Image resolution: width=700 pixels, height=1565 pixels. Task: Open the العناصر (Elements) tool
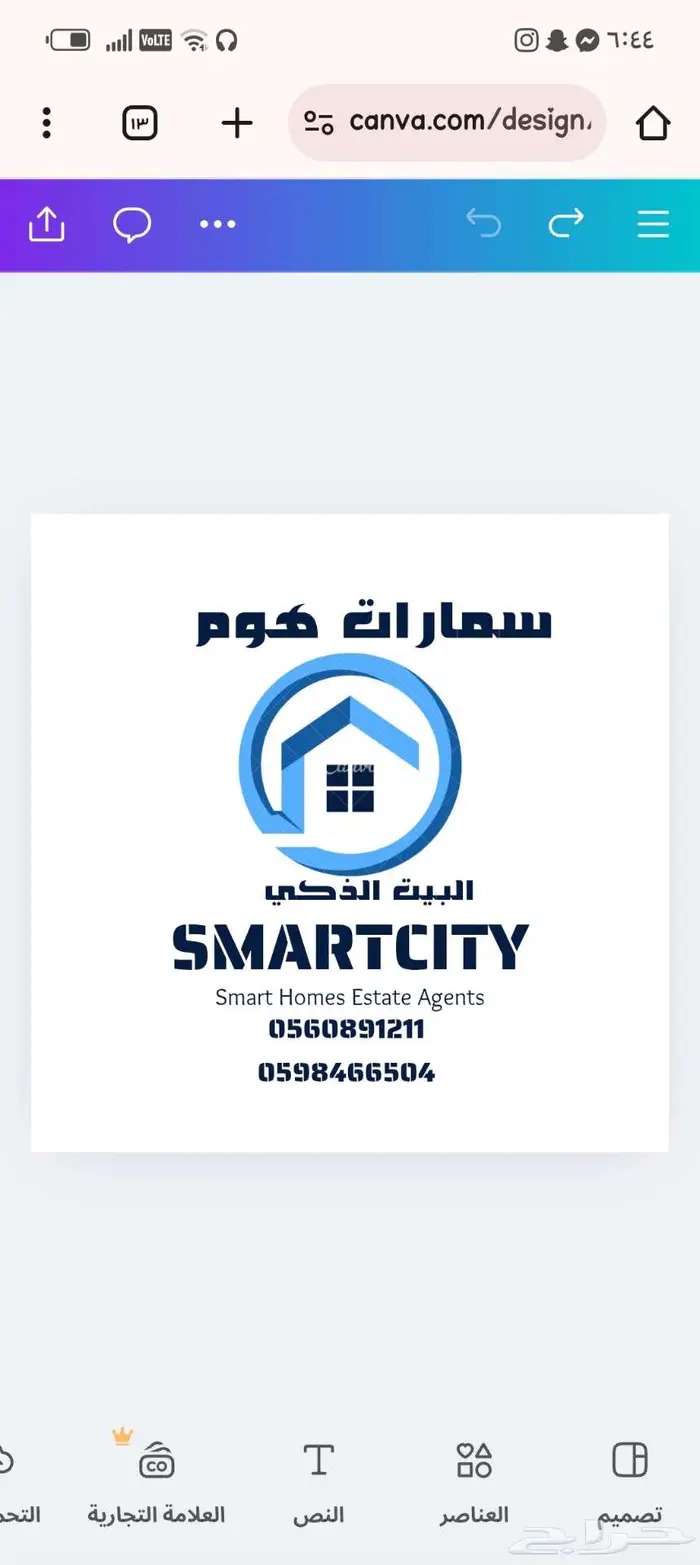[x=474, y=1480]
